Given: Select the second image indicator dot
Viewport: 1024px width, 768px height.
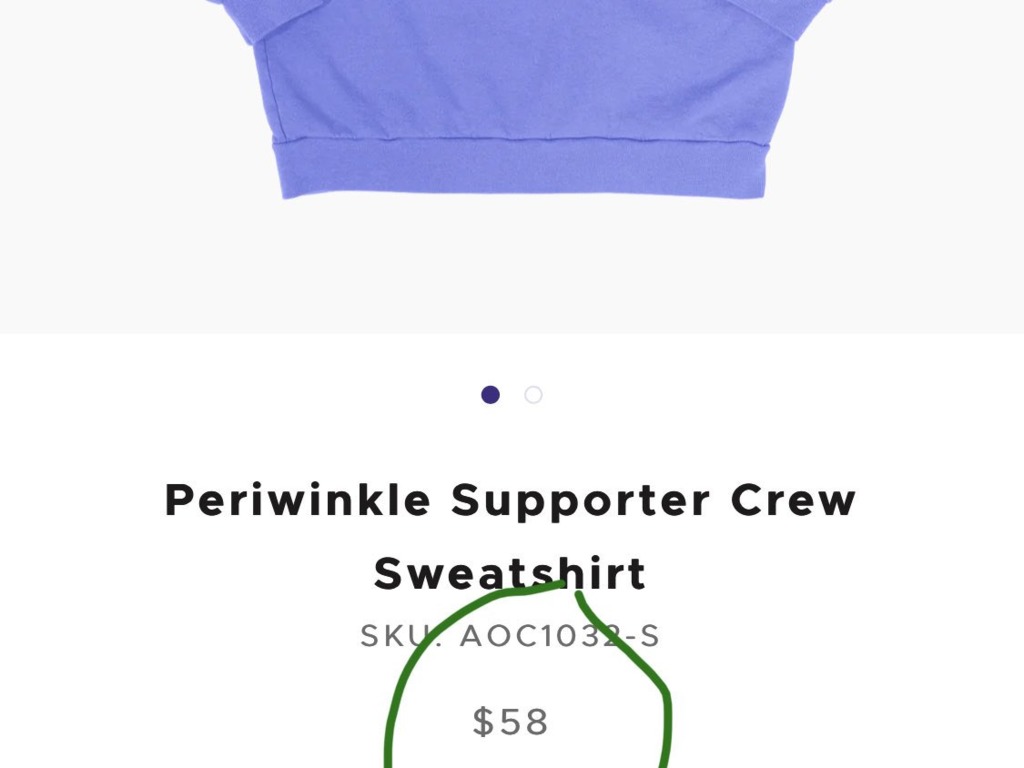Looking at the screenshot, I should pyautogui.click(x=533, y=395).
